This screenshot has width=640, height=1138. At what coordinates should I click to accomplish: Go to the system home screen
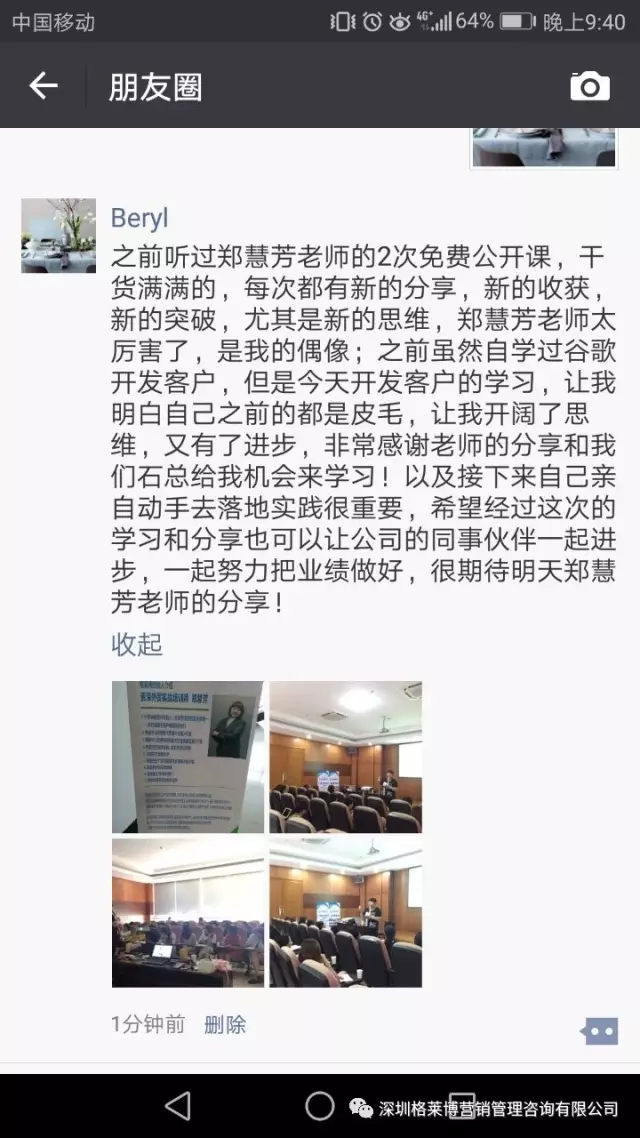[x=320, y=1106]
